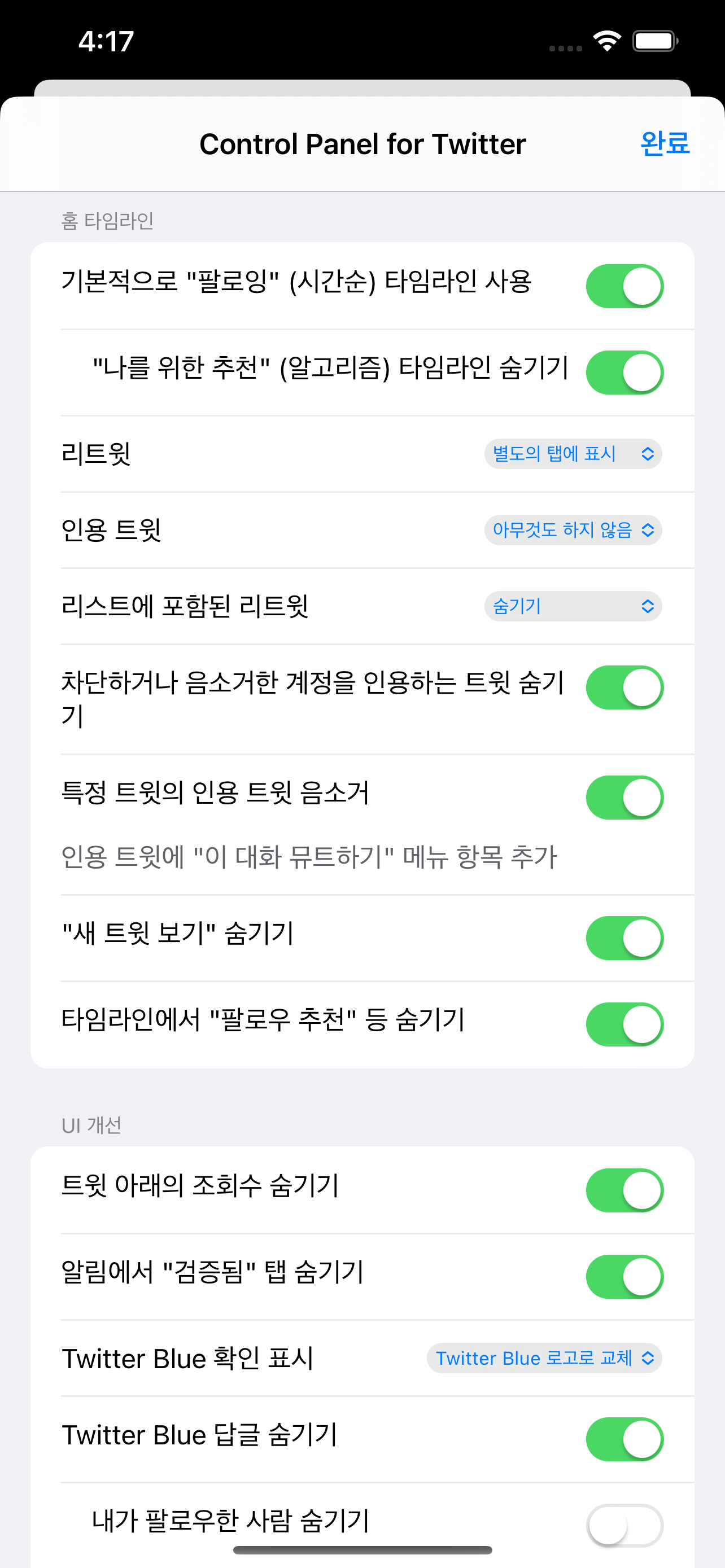Open the 인용 트윗 dropdown menu
This screenshot has height=1568, width=725.
[x=572, y=530]
